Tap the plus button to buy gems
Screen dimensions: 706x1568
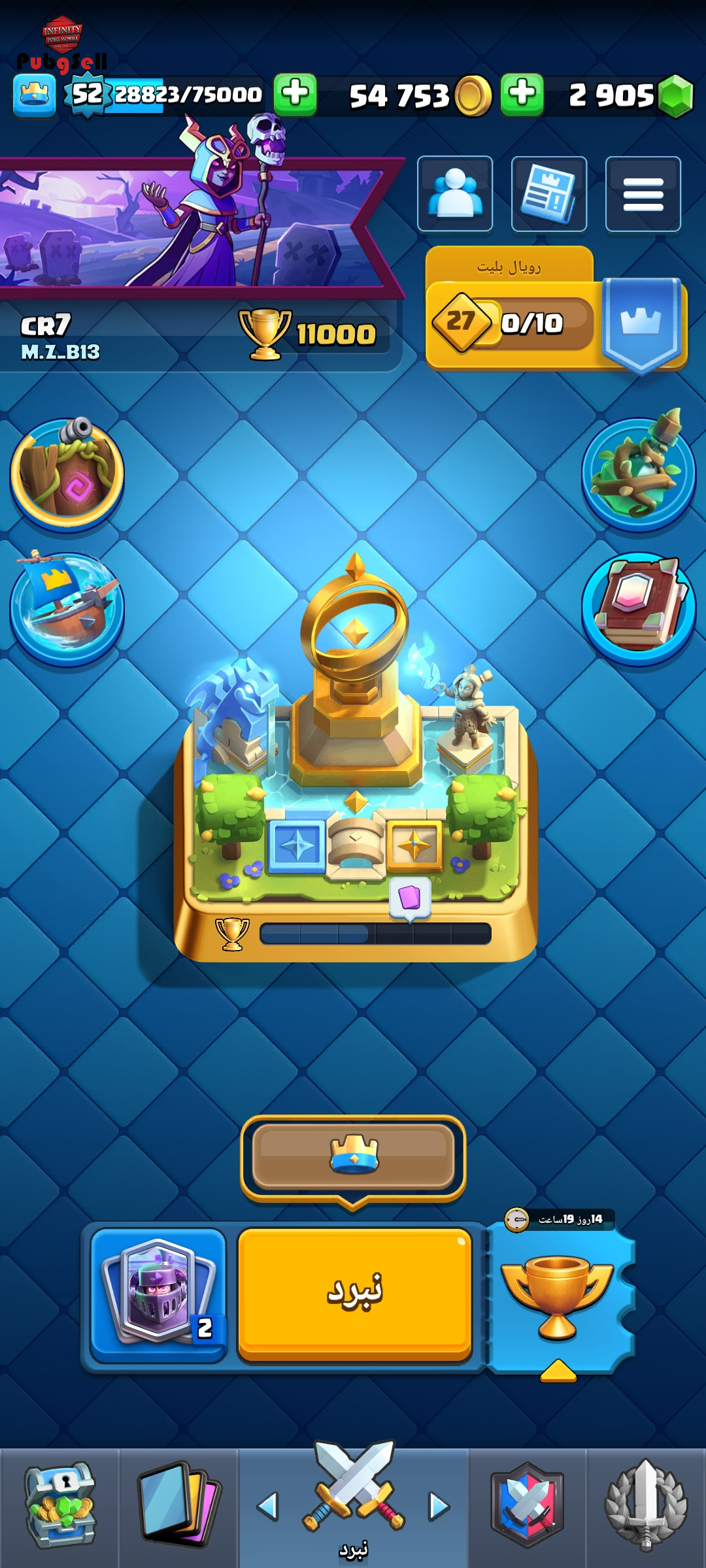point(522,95)
